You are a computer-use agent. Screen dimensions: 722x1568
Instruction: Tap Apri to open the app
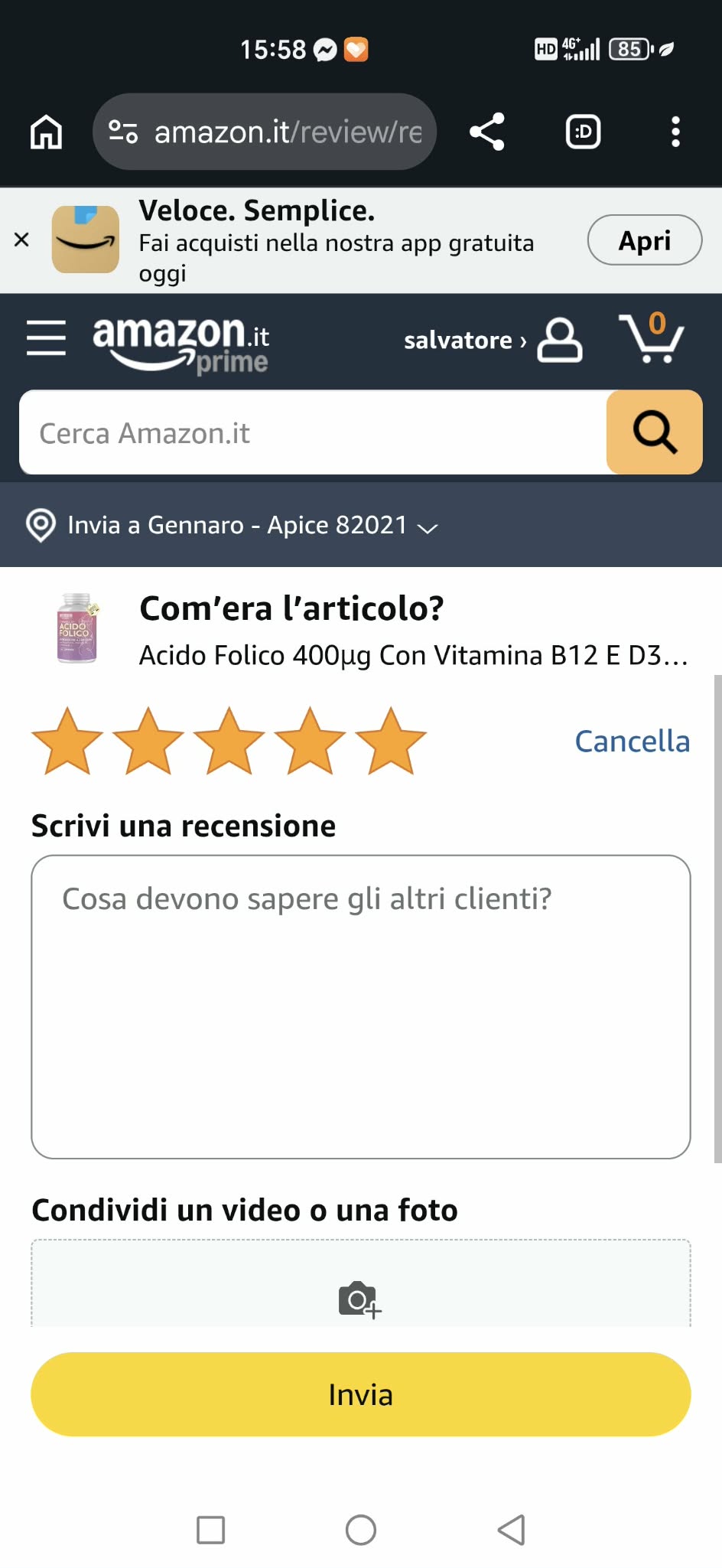644,240
